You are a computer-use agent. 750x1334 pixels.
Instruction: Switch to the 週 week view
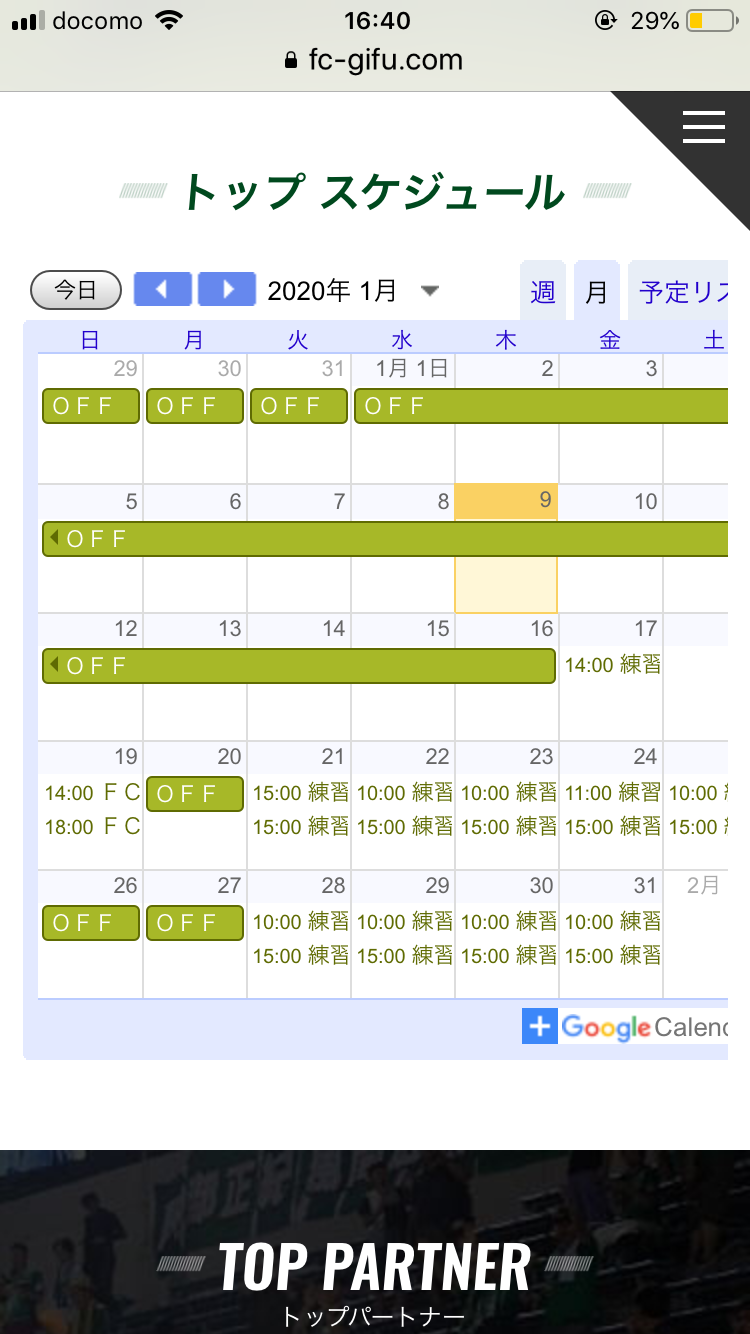(543, 292)
